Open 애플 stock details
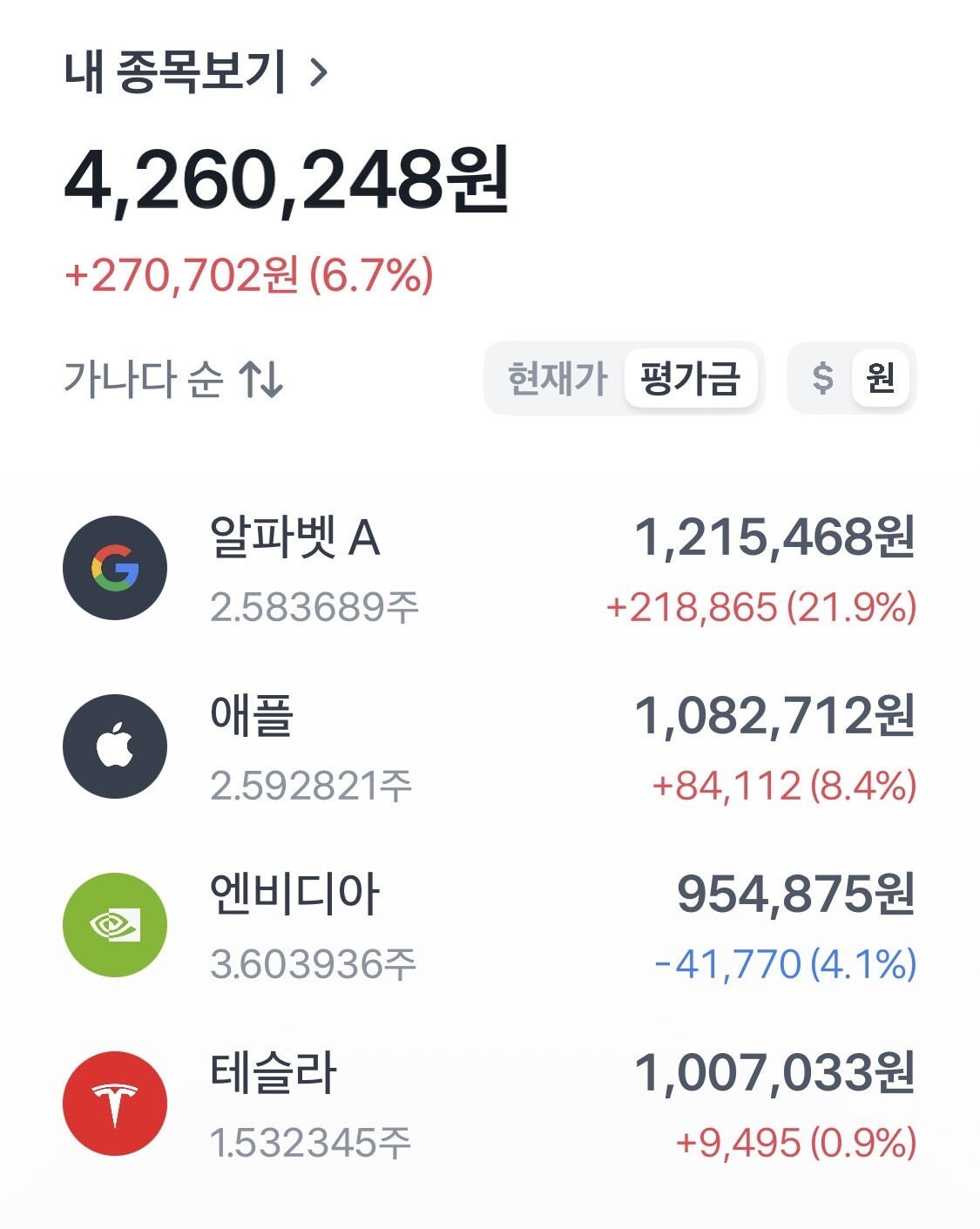 490,747
